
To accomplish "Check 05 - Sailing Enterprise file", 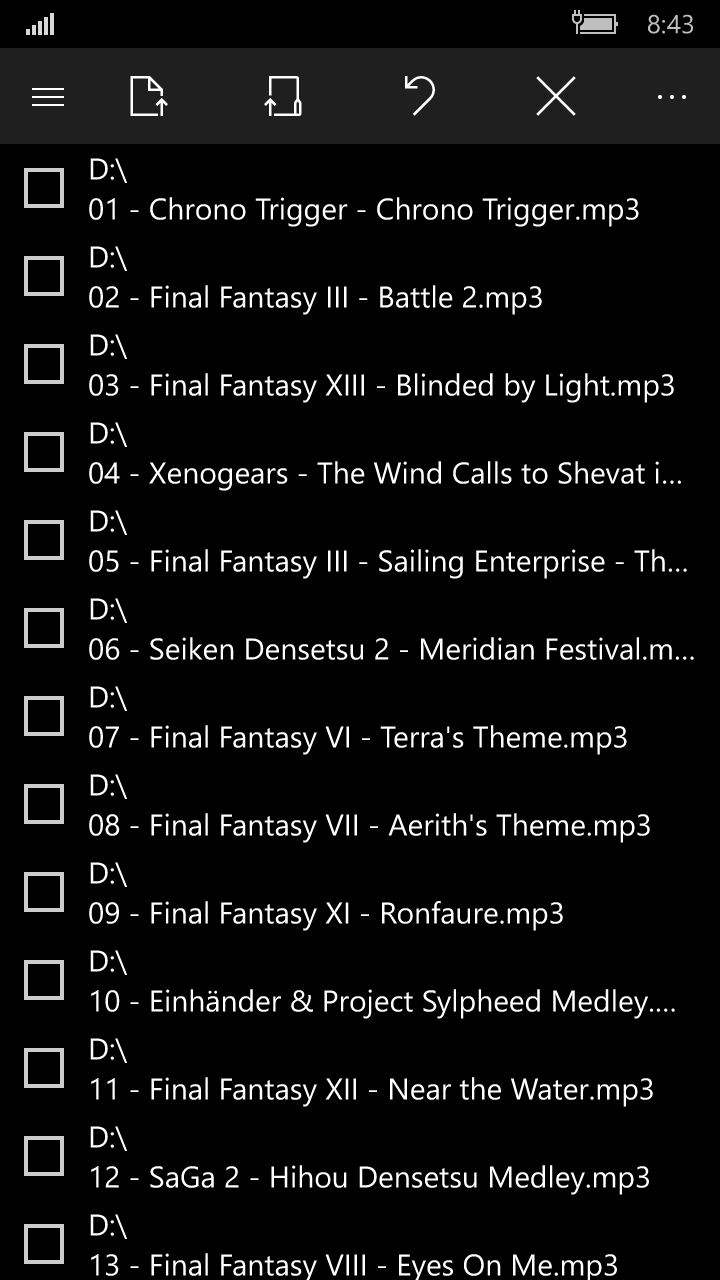I will pyautogui.click(x=44, y=539).
